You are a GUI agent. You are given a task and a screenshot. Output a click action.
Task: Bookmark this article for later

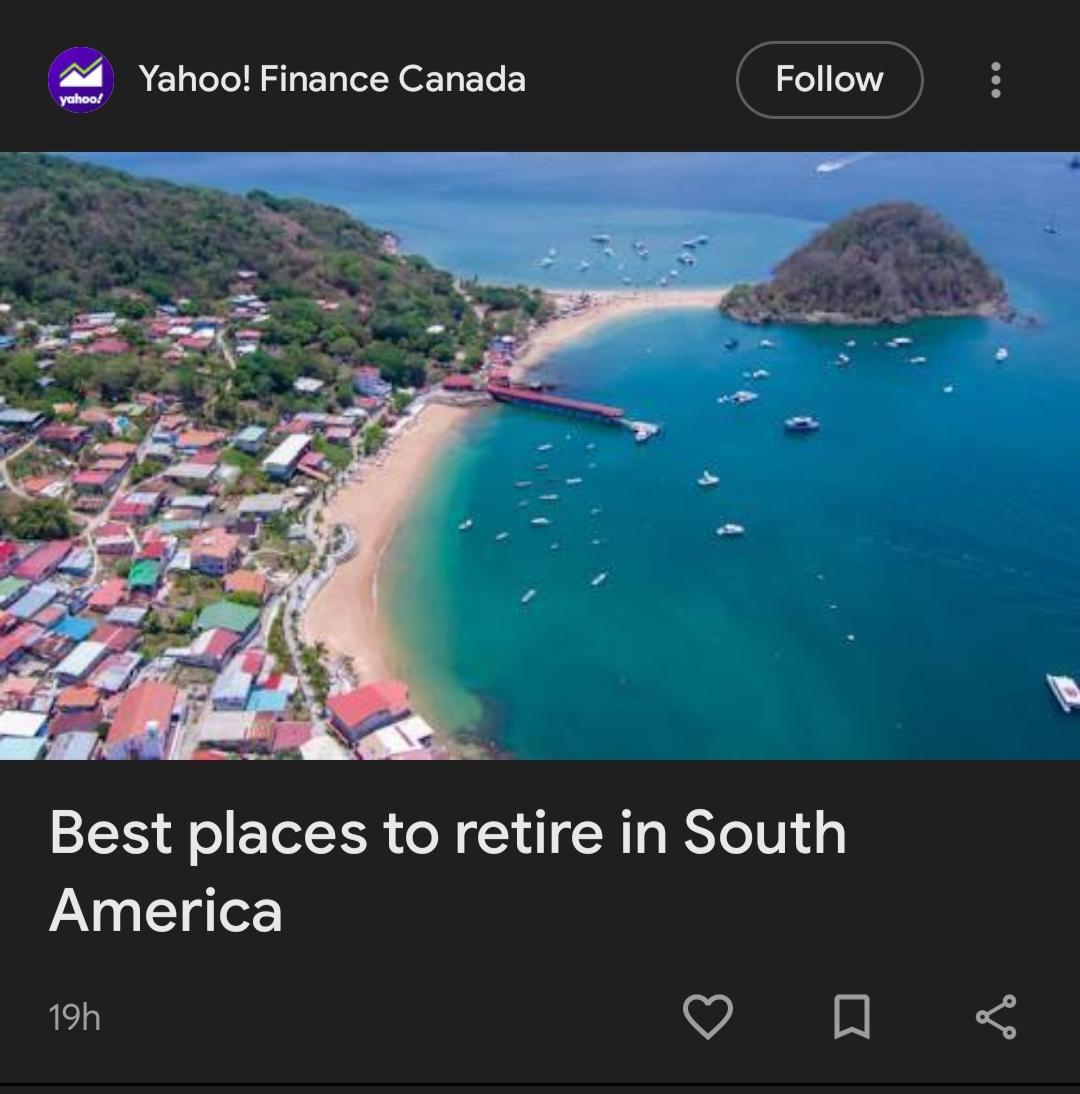point(852,1017)
